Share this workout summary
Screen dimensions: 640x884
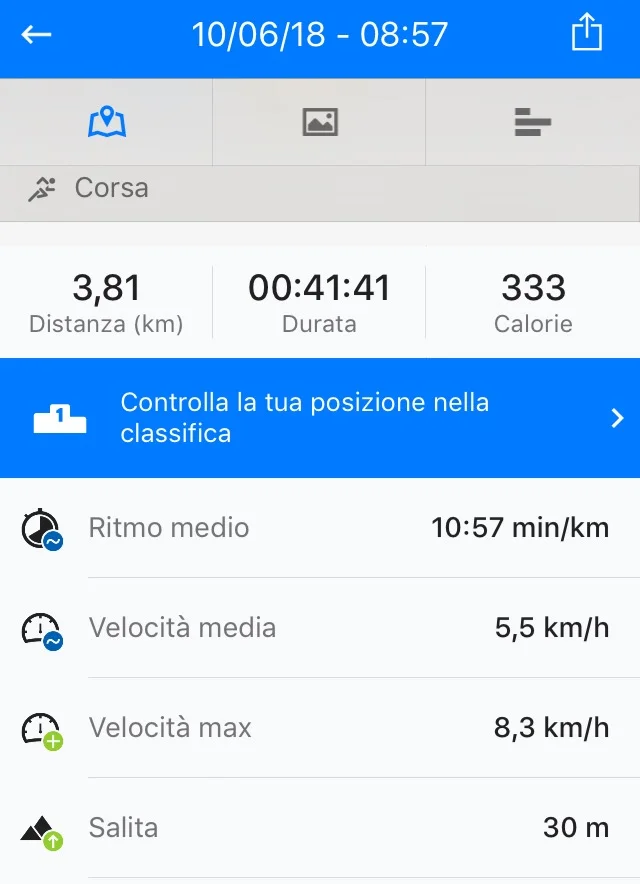[x=587, y=34]
